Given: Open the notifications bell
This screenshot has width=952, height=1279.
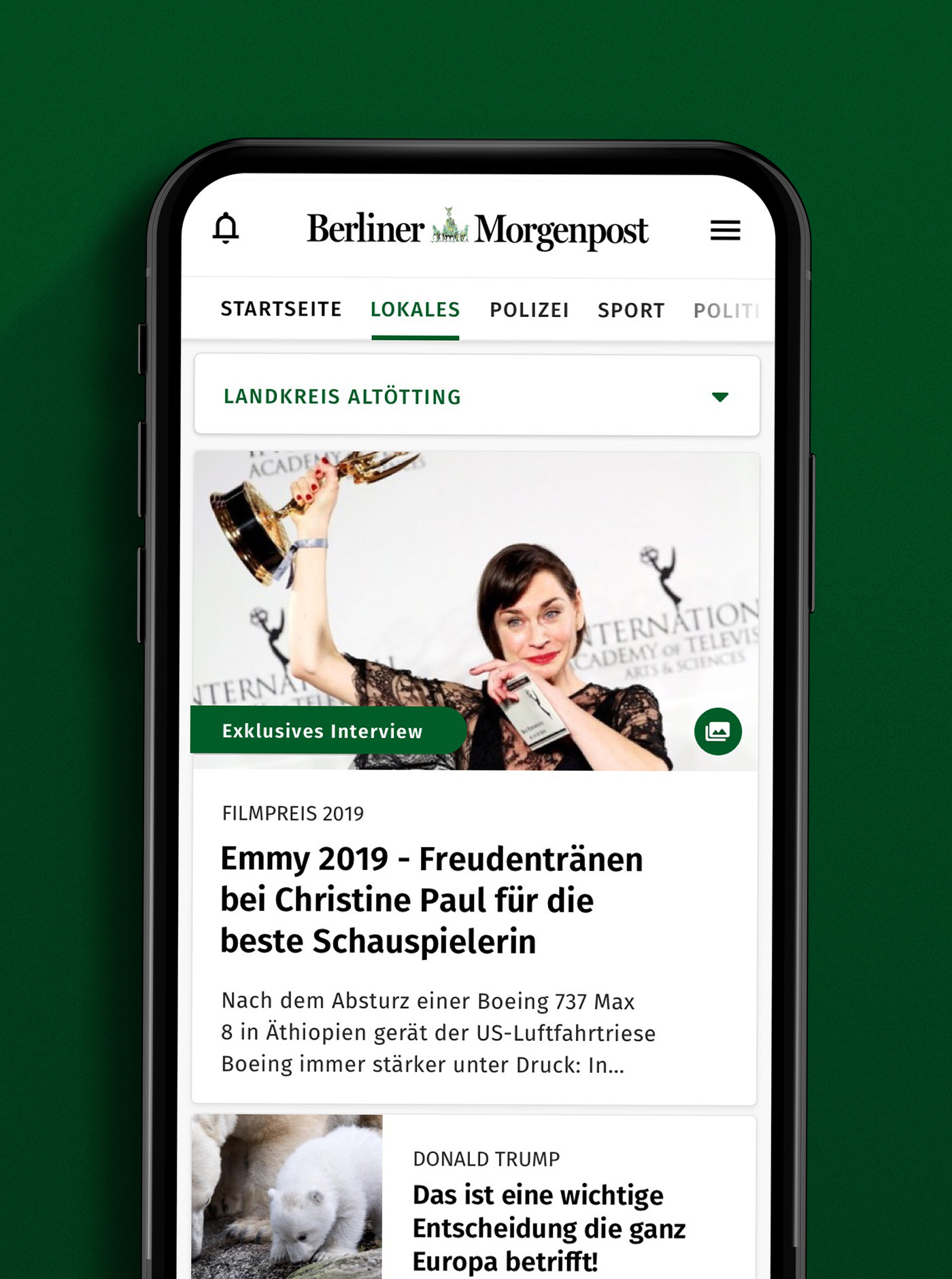Looking at the screenshot, I should tap(226, 228).
